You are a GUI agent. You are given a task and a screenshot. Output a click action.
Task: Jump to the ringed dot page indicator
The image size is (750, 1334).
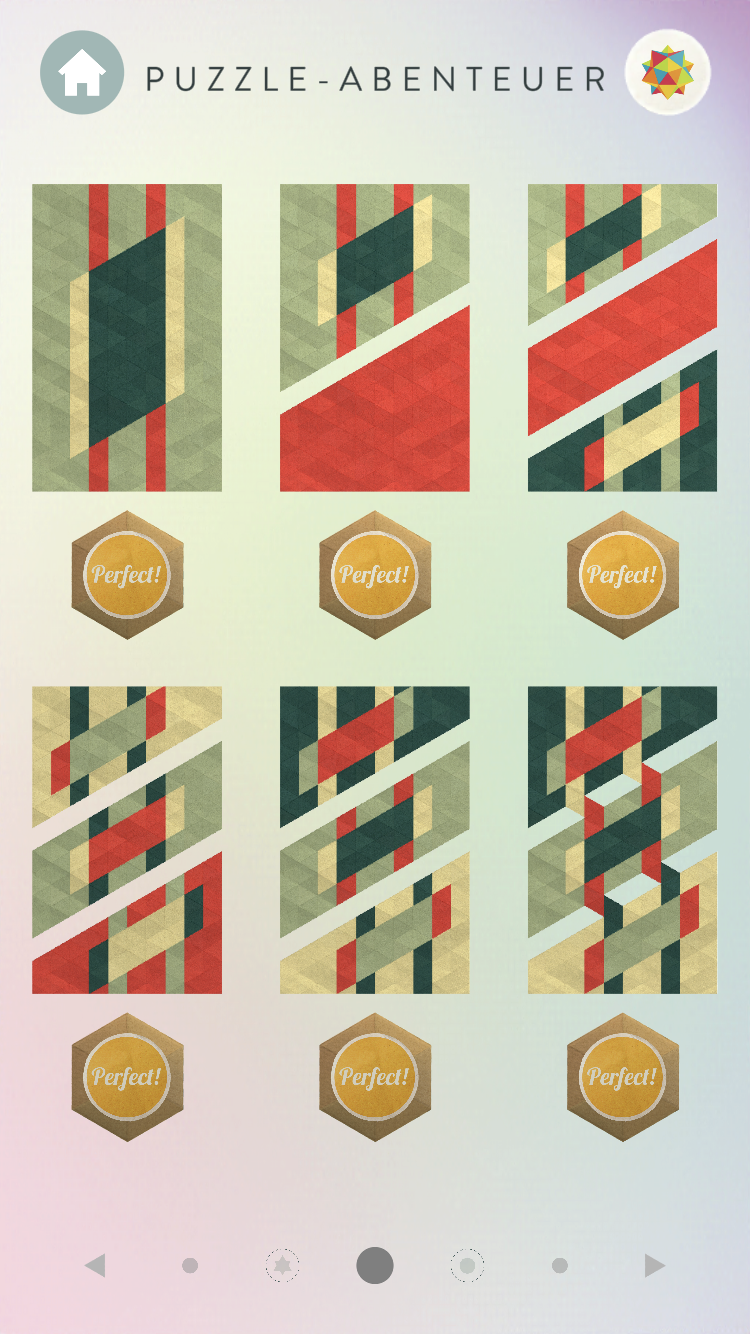click(x=467, y=1266)
